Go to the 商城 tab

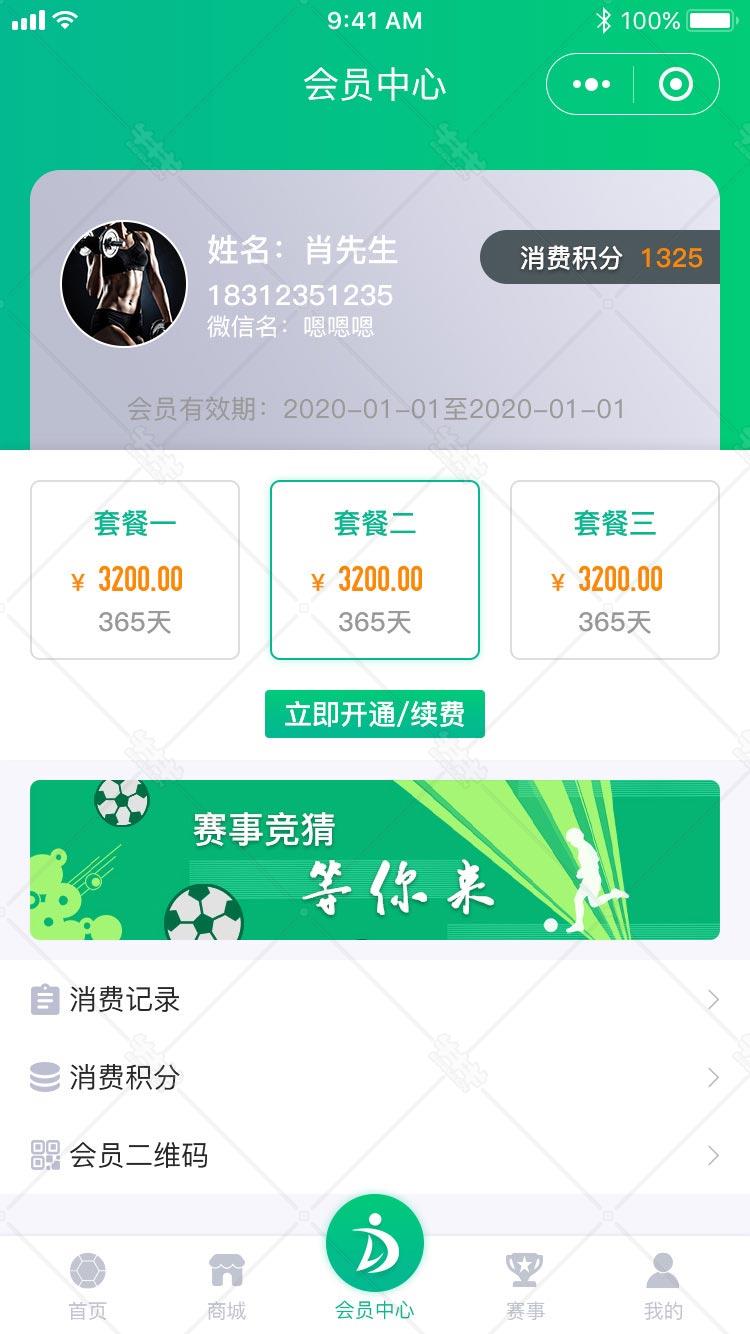(x=226, y=1286)
